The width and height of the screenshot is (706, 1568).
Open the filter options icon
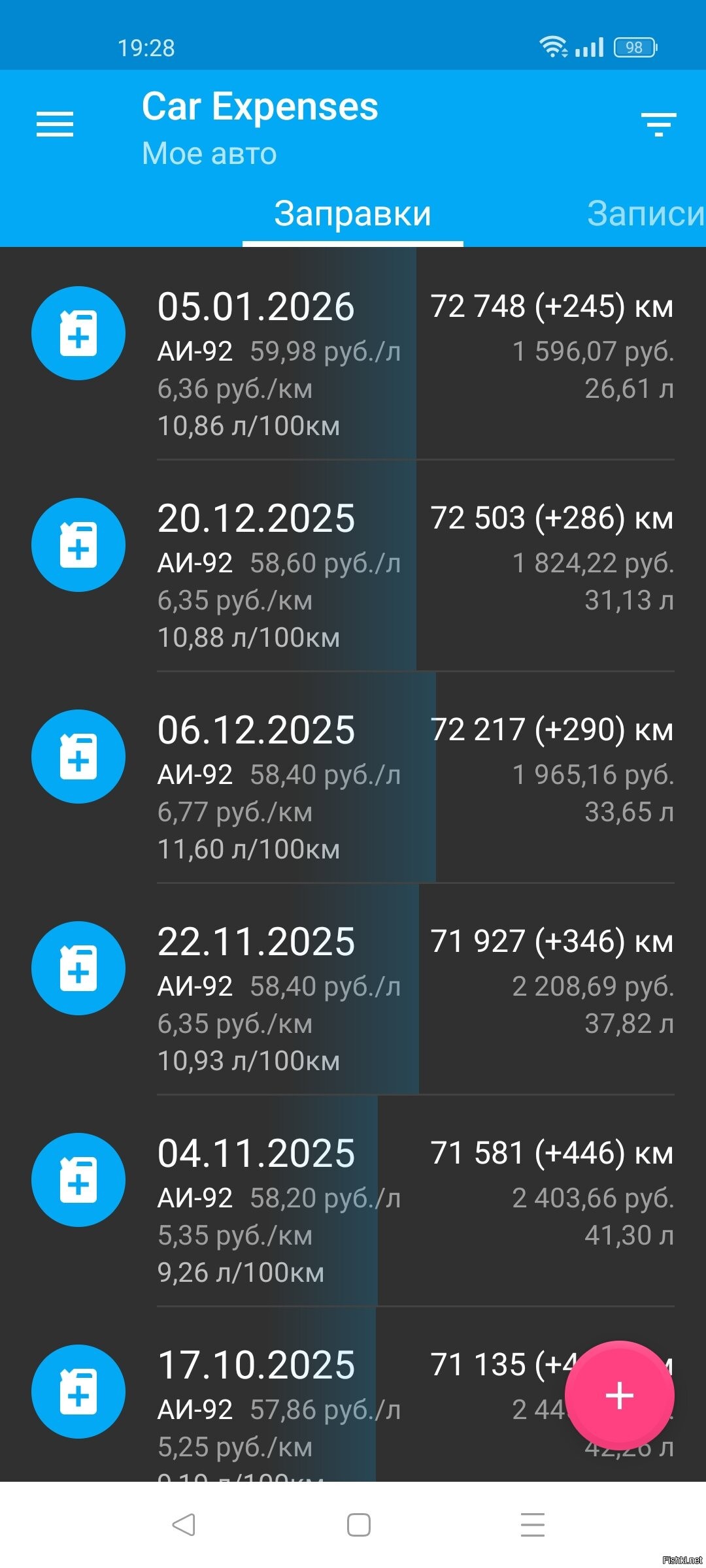pos(658,124)
